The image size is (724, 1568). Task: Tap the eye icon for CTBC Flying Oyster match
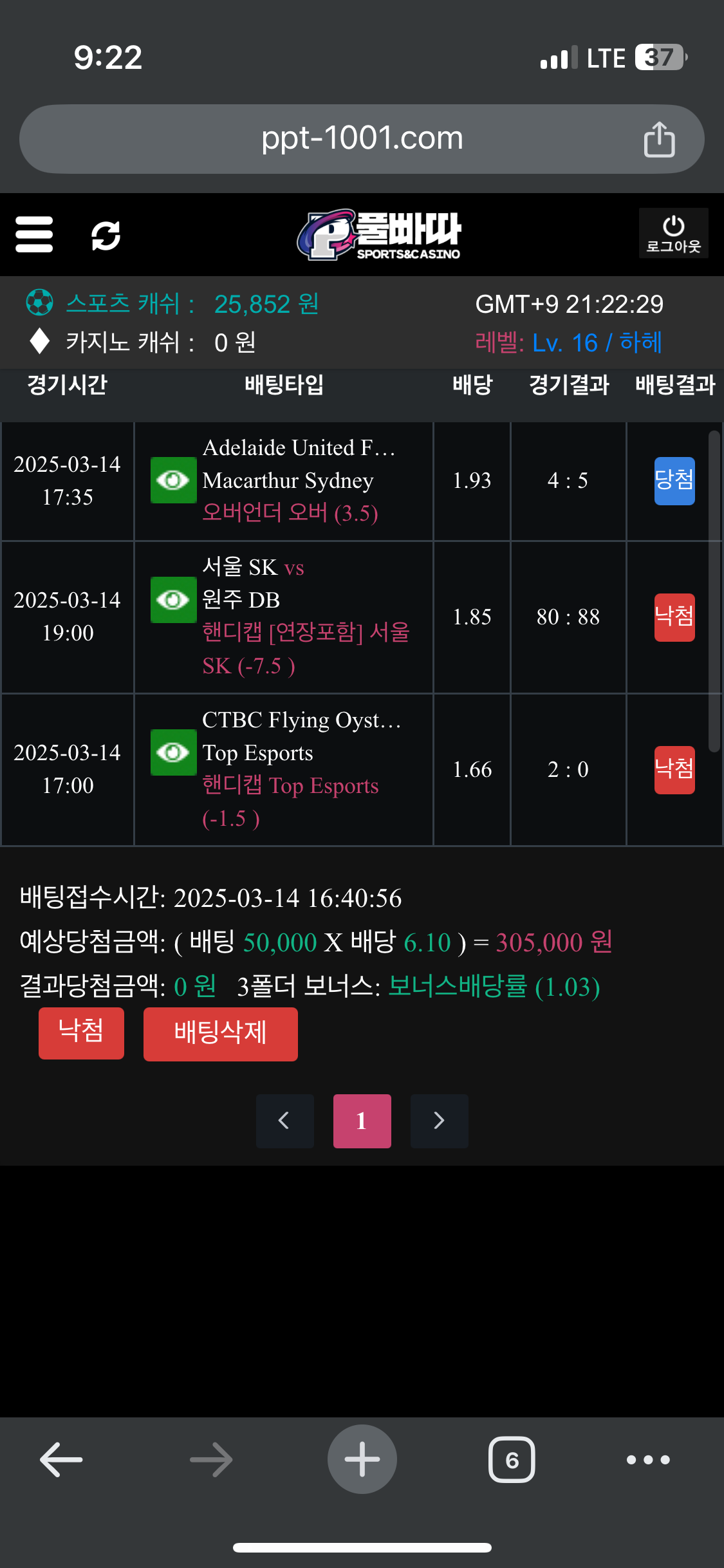point(173,752)
